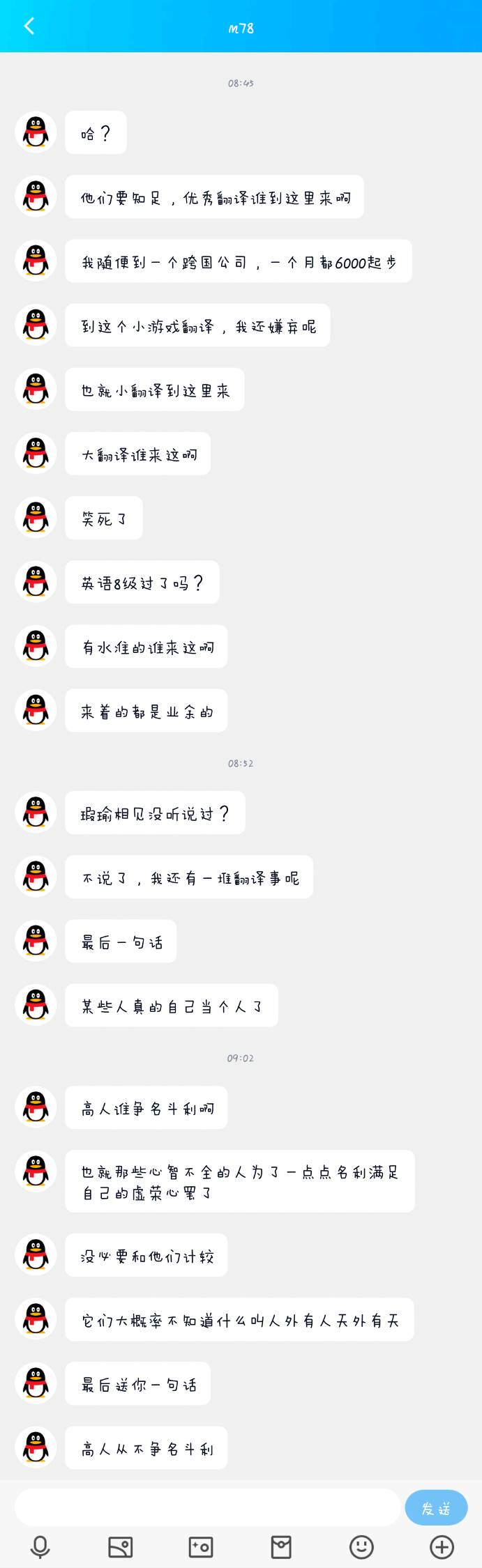Tap avatar beside the 笑死了 message

pyautogui.click(x=36, y=518)
